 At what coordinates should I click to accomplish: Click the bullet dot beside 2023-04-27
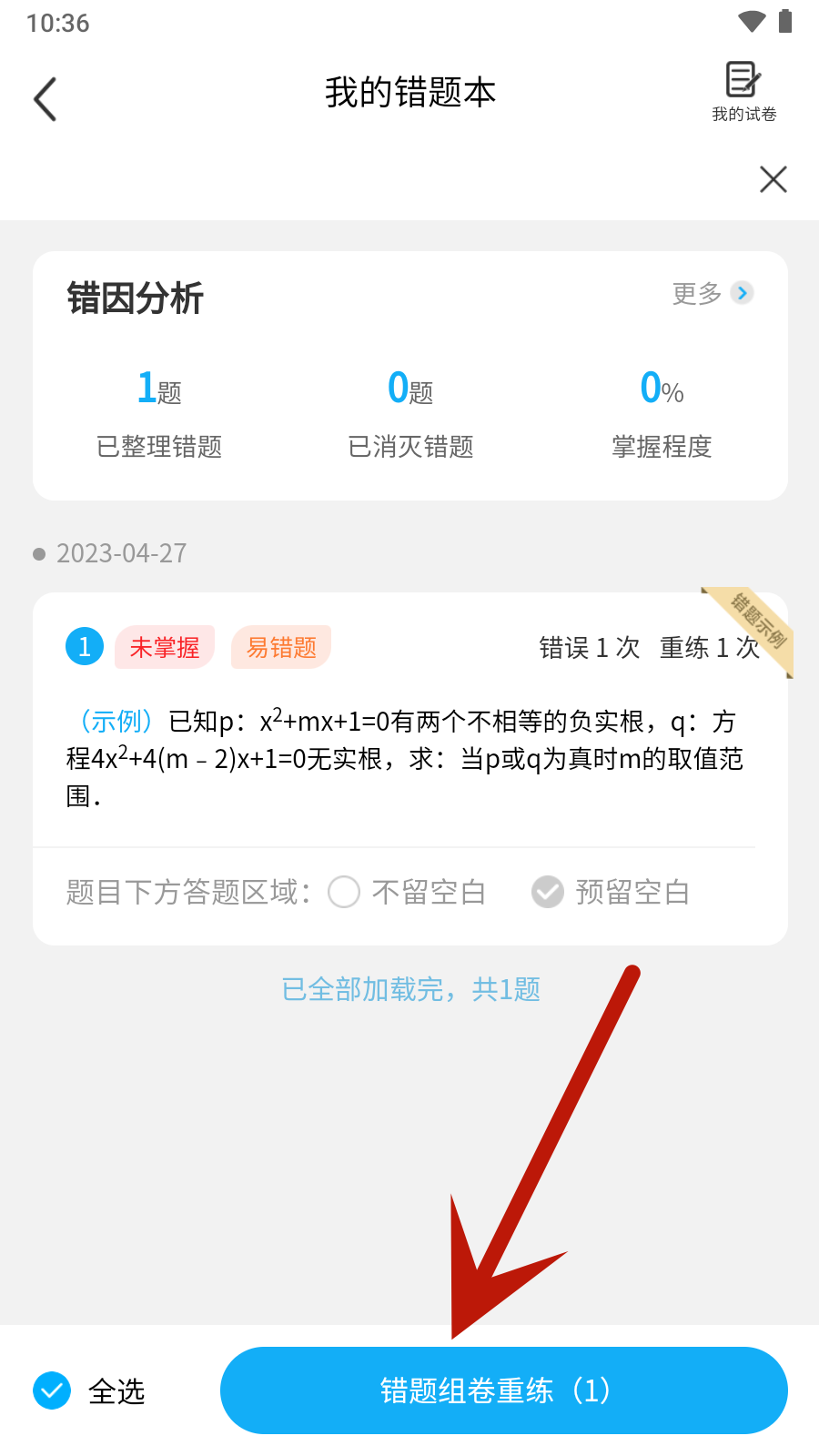[38, 553]
